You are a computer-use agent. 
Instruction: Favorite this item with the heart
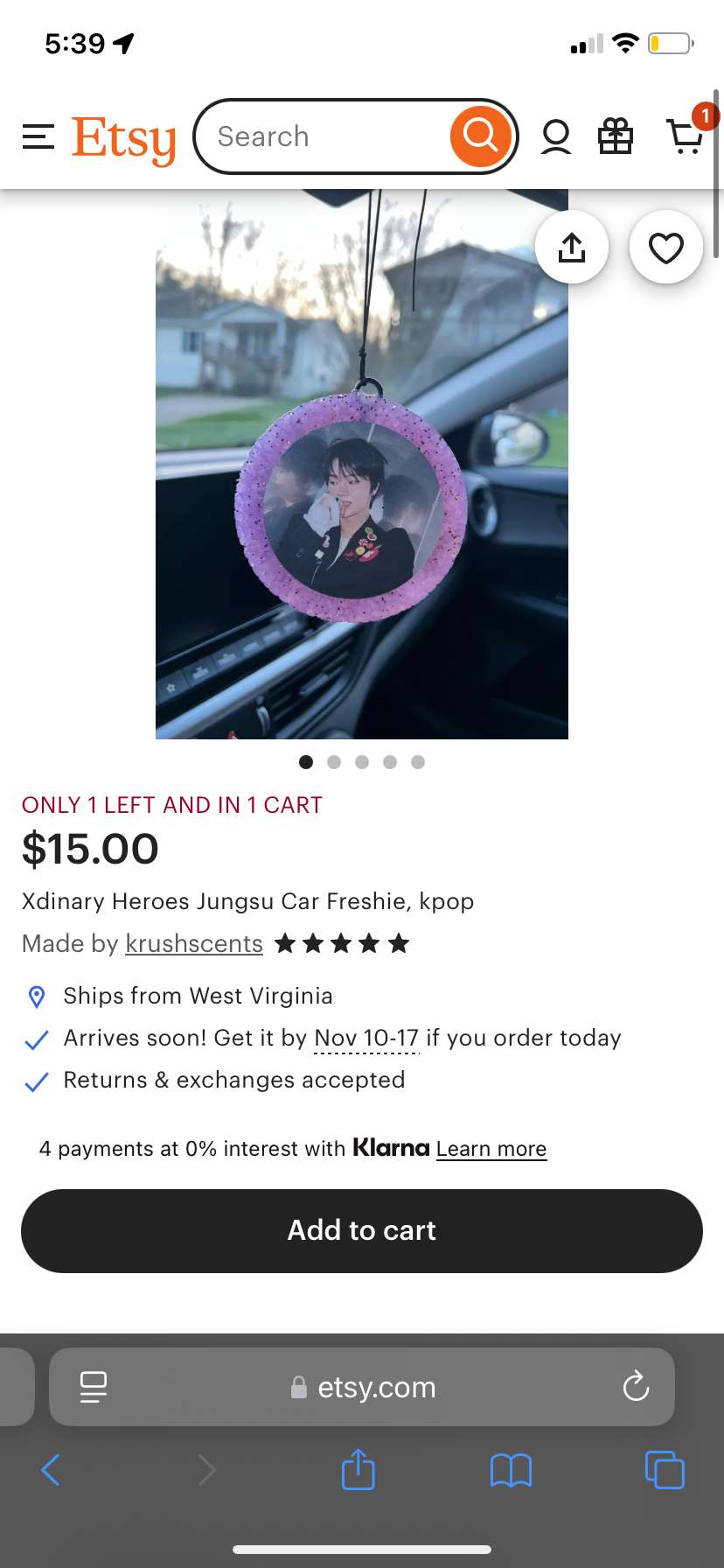pos(666,248)
